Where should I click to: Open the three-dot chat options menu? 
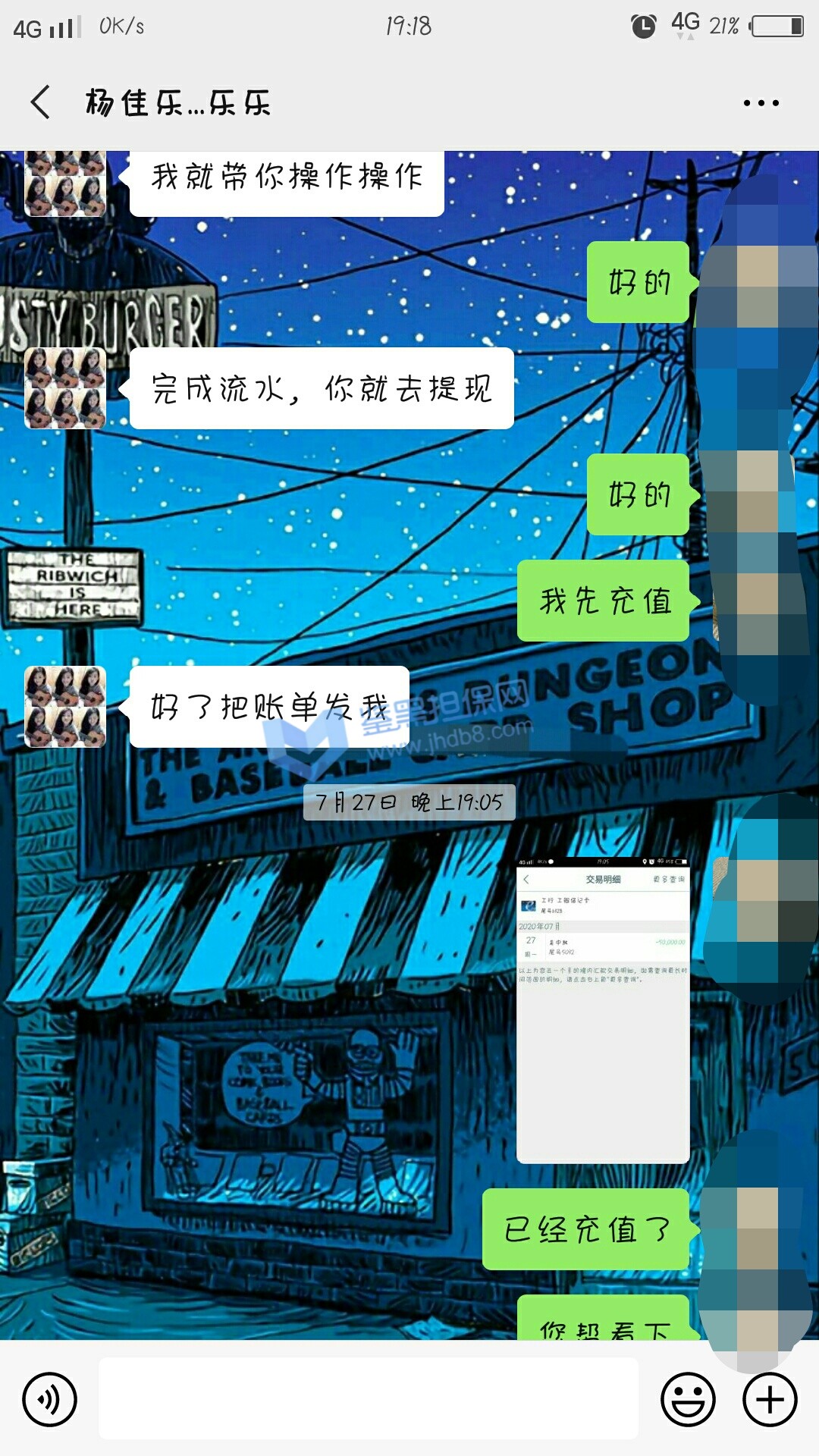click(761, 103)
